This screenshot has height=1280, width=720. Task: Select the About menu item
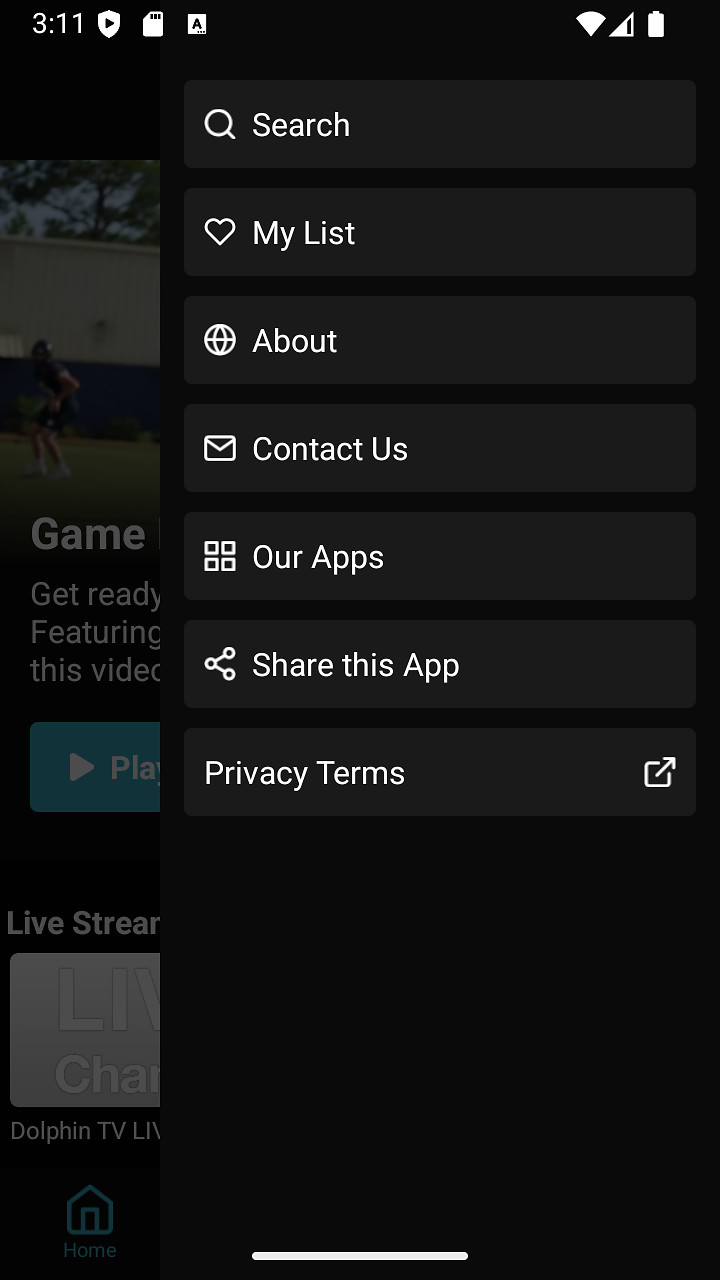pos(440,340)
